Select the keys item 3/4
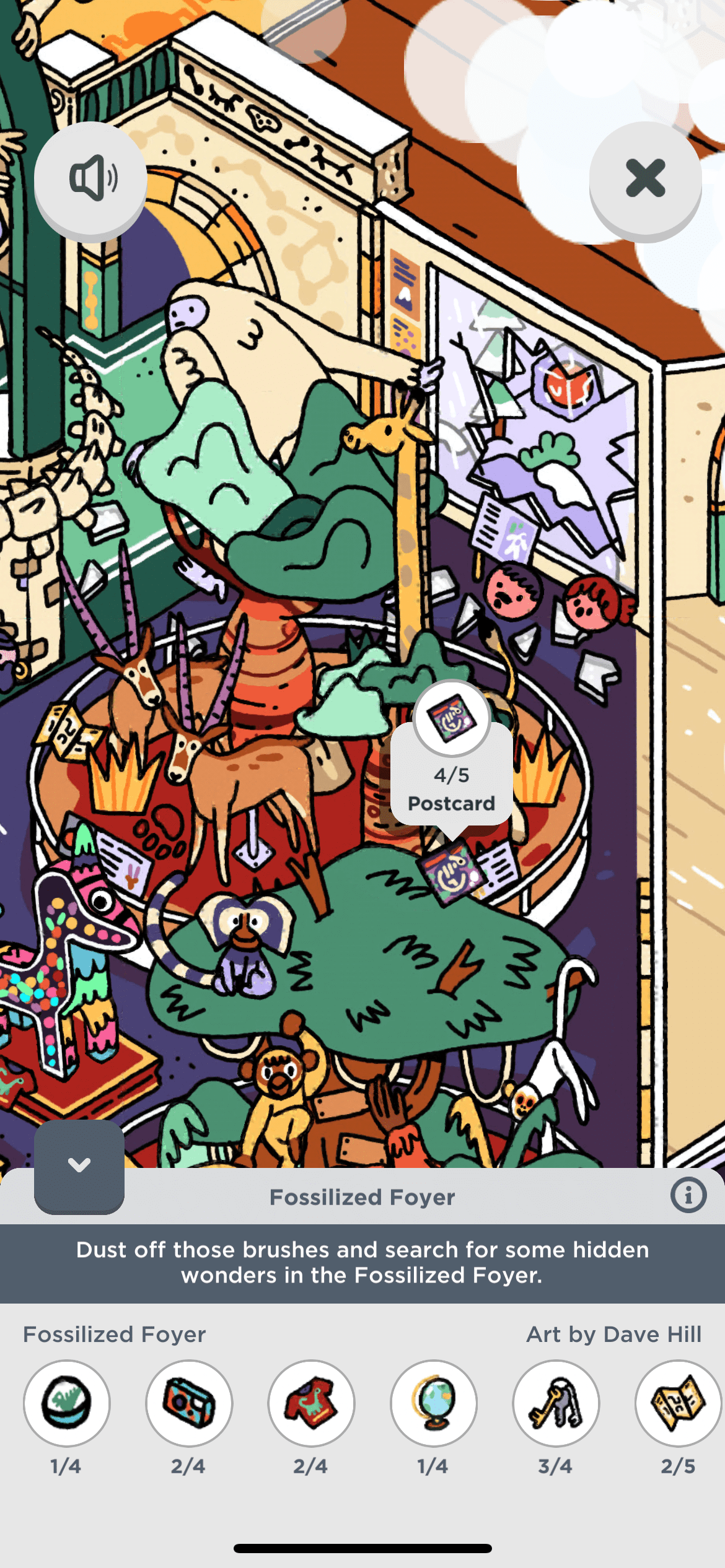This screenshot has width=725, height=1568. 556,1403
